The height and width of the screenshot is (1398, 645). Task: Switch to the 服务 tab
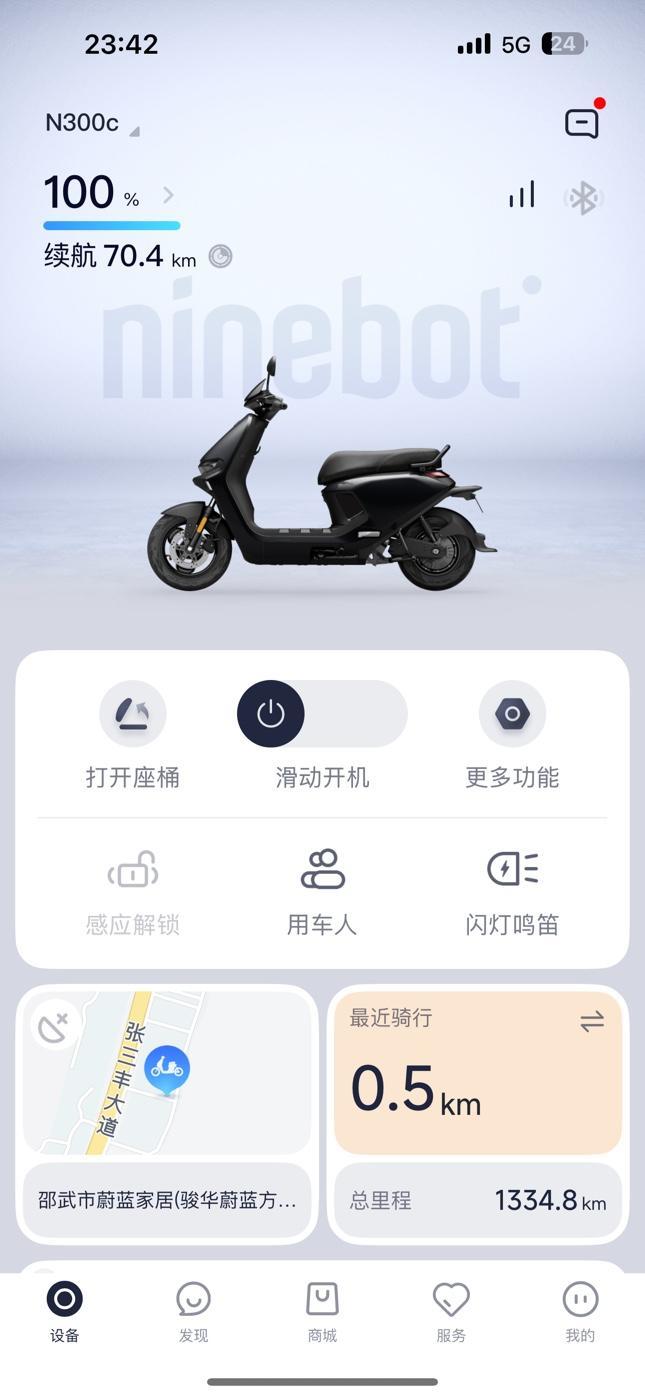coord(451,1312)
